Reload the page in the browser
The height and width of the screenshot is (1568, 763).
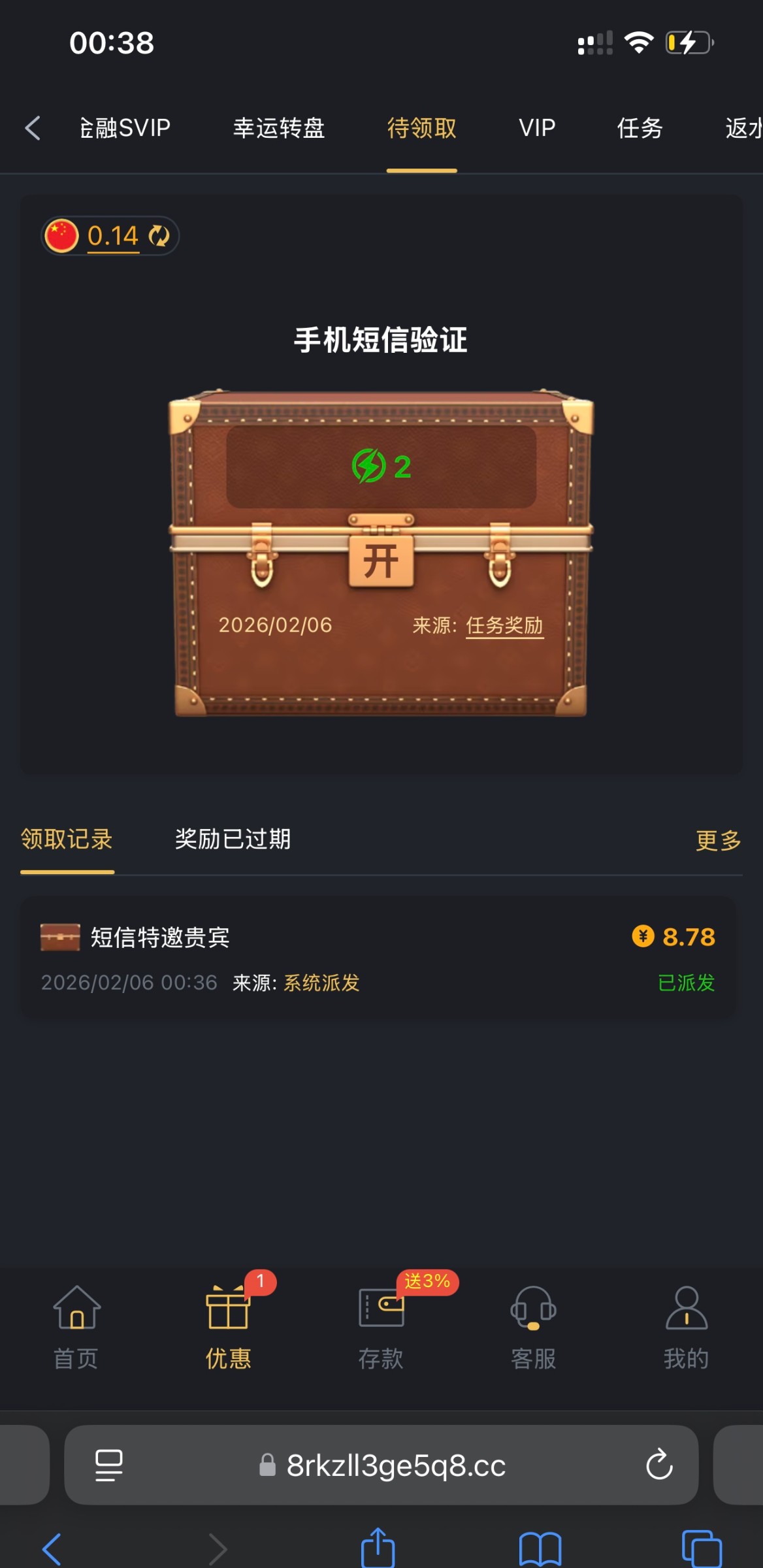659,1465
